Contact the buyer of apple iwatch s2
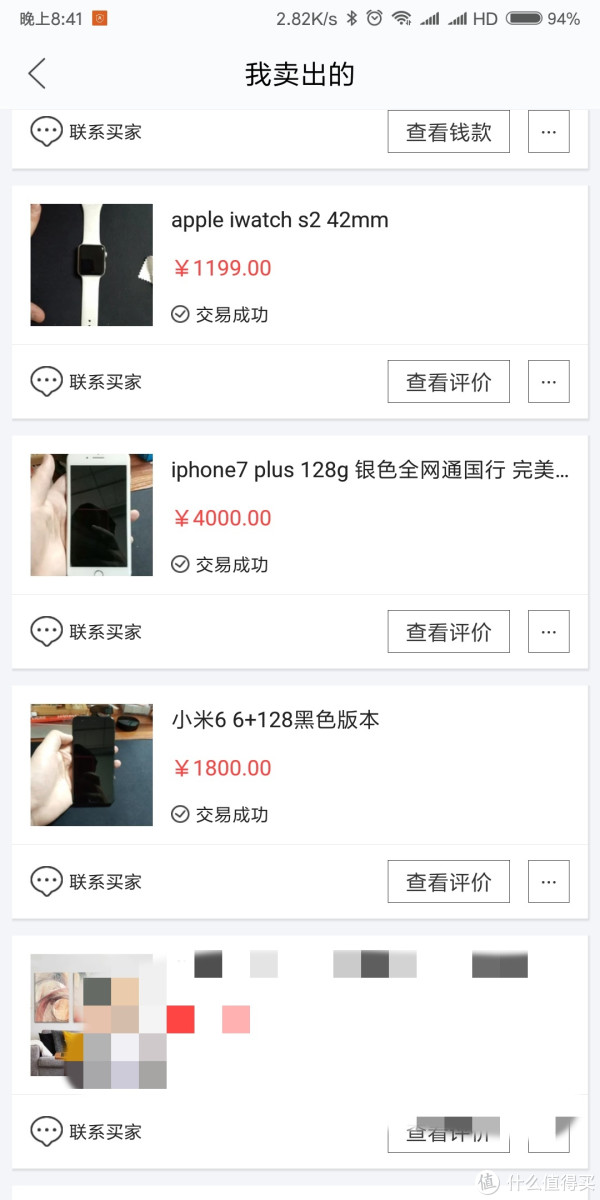The image size is (600, 1200). 86,382
